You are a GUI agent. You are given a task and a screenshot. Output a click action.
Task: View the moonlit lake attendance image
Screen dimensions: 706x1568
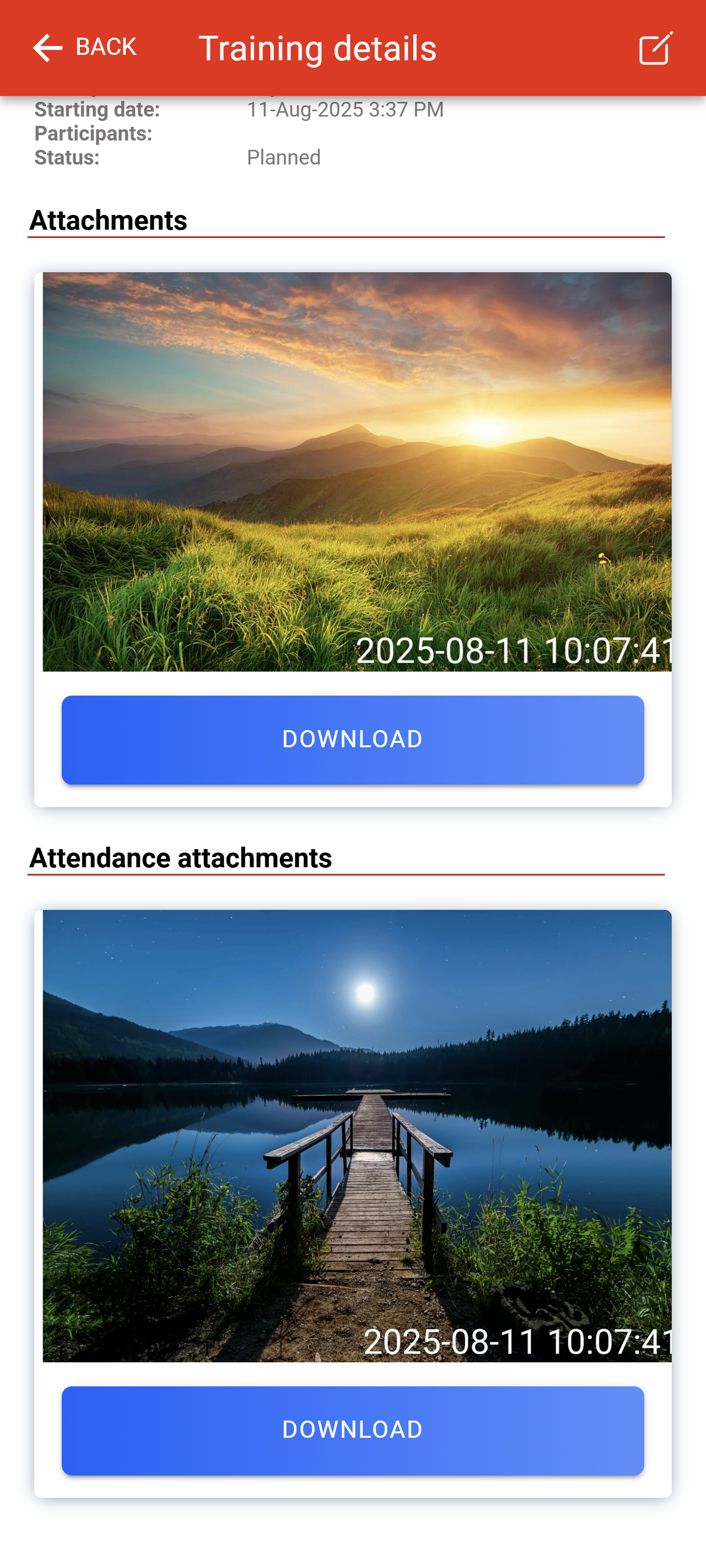(356, 1135)
